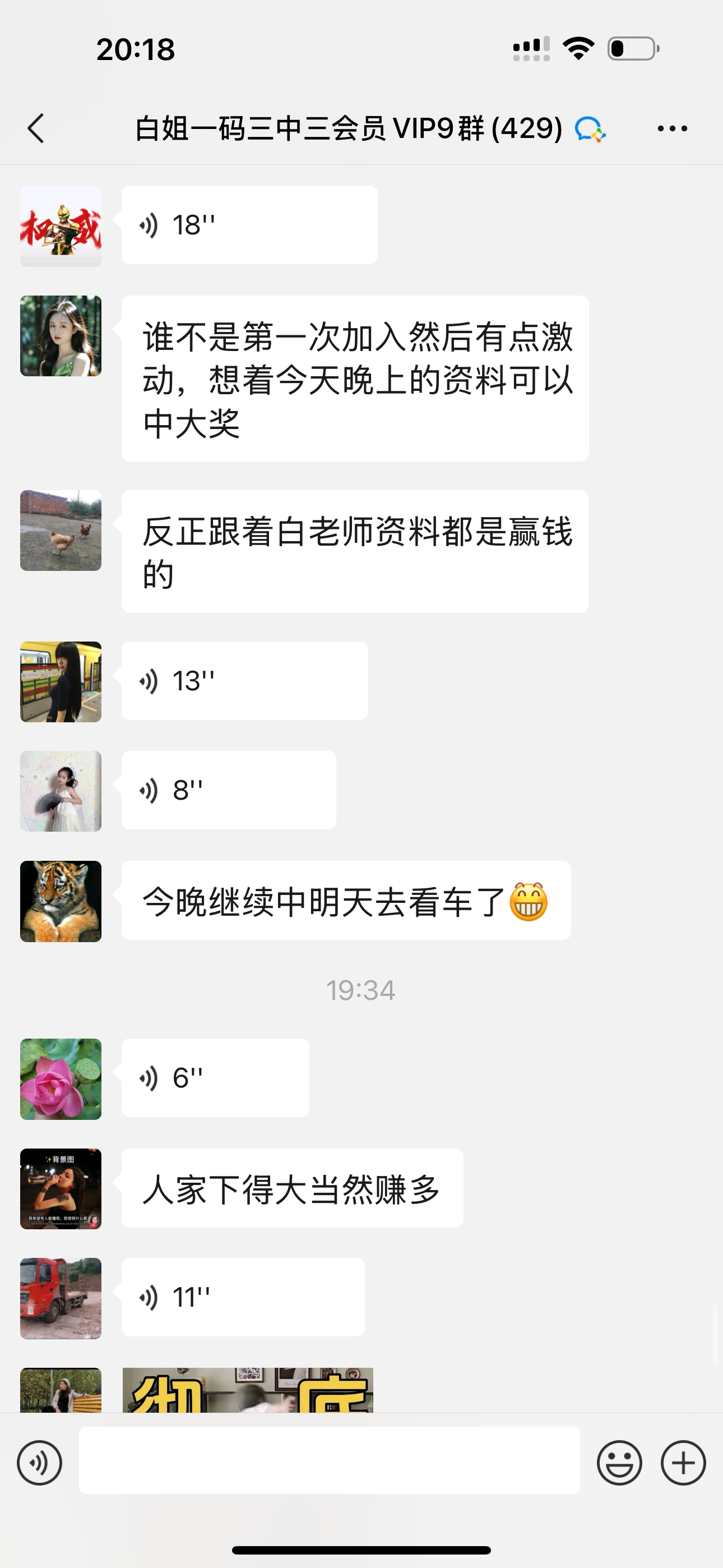Tap the message text field

click(329, 1460)
